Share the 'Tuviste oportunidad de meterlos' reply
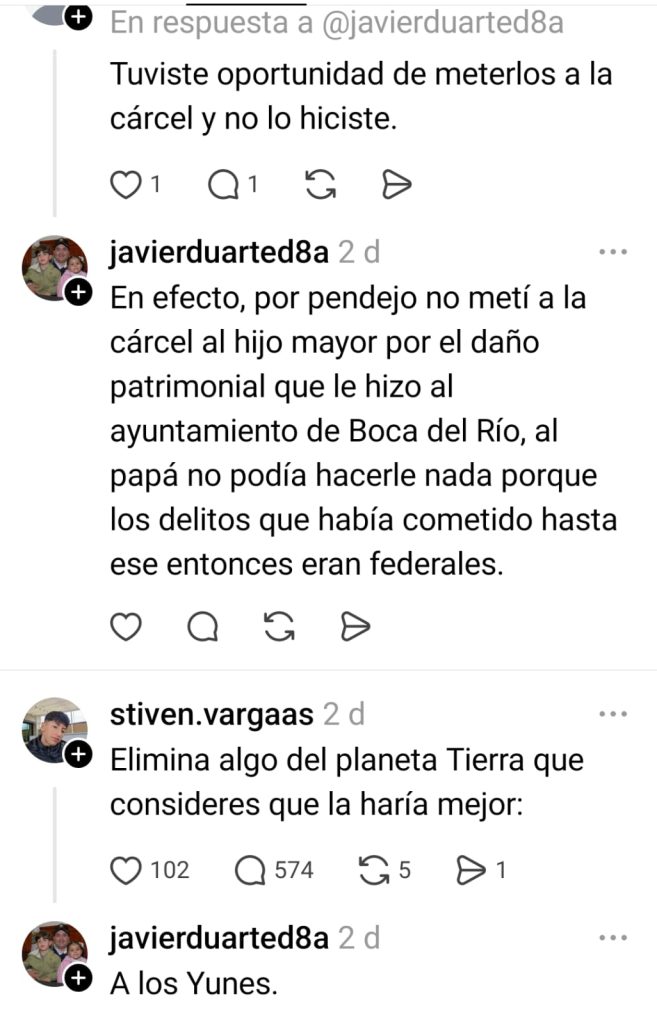 (397, 184)
